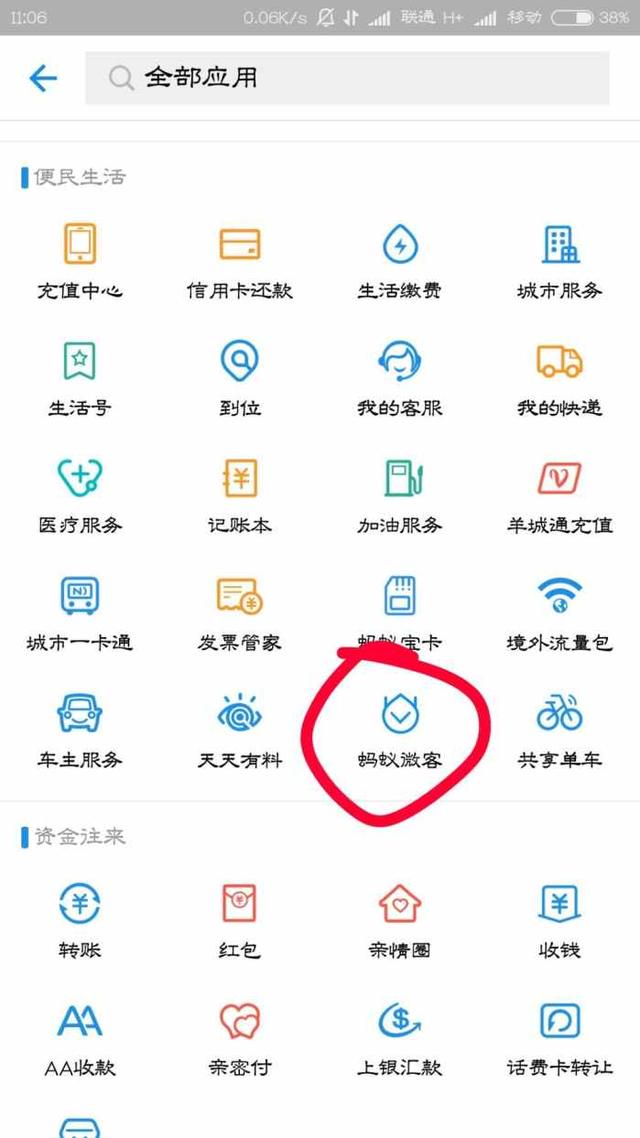The image size is (640, 1138).
Task: Open 蚂蚁微客
Action: pos(400,730)
